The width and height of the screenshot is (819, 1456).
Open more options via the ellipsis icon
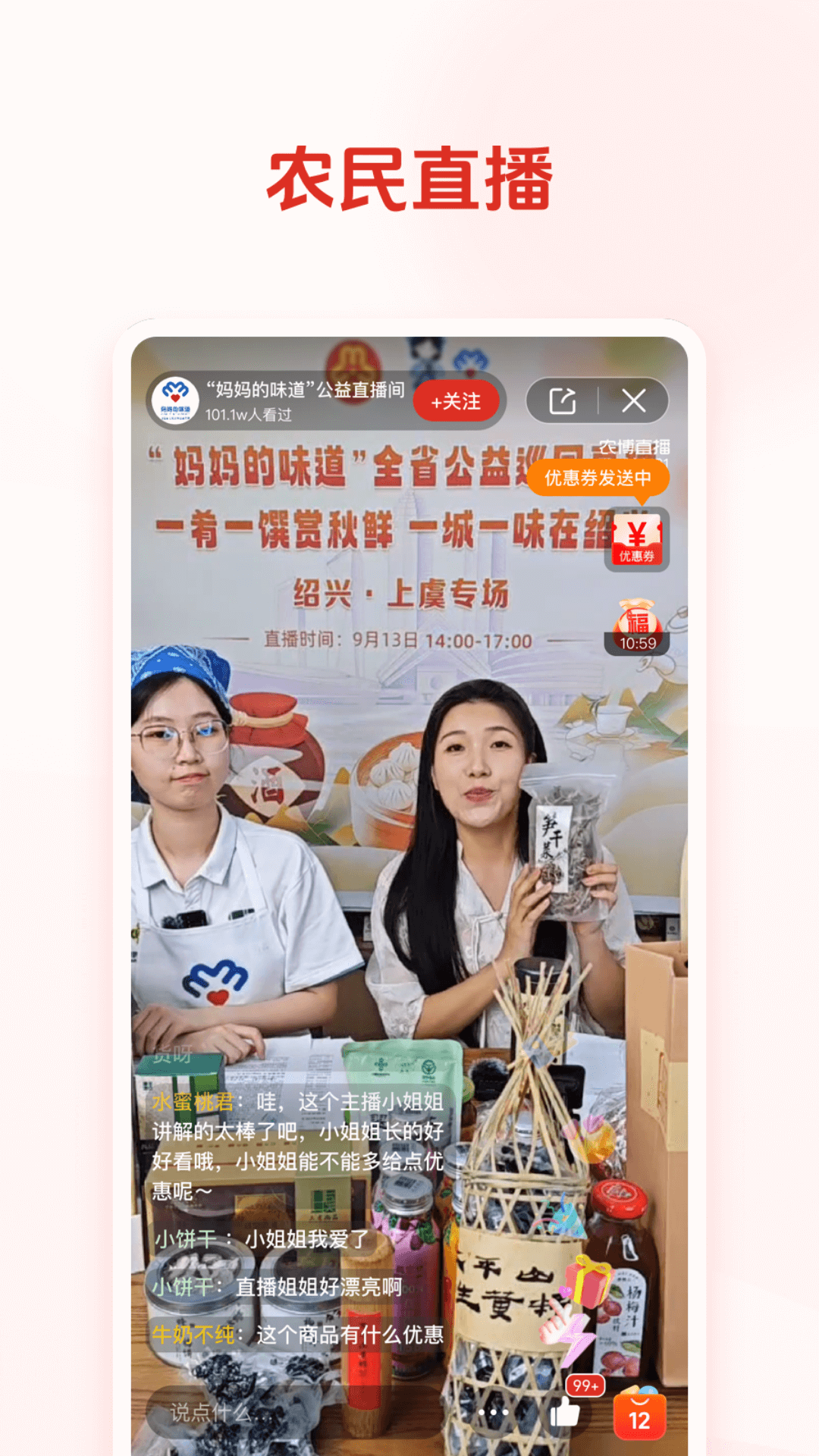pos(493,1413)
